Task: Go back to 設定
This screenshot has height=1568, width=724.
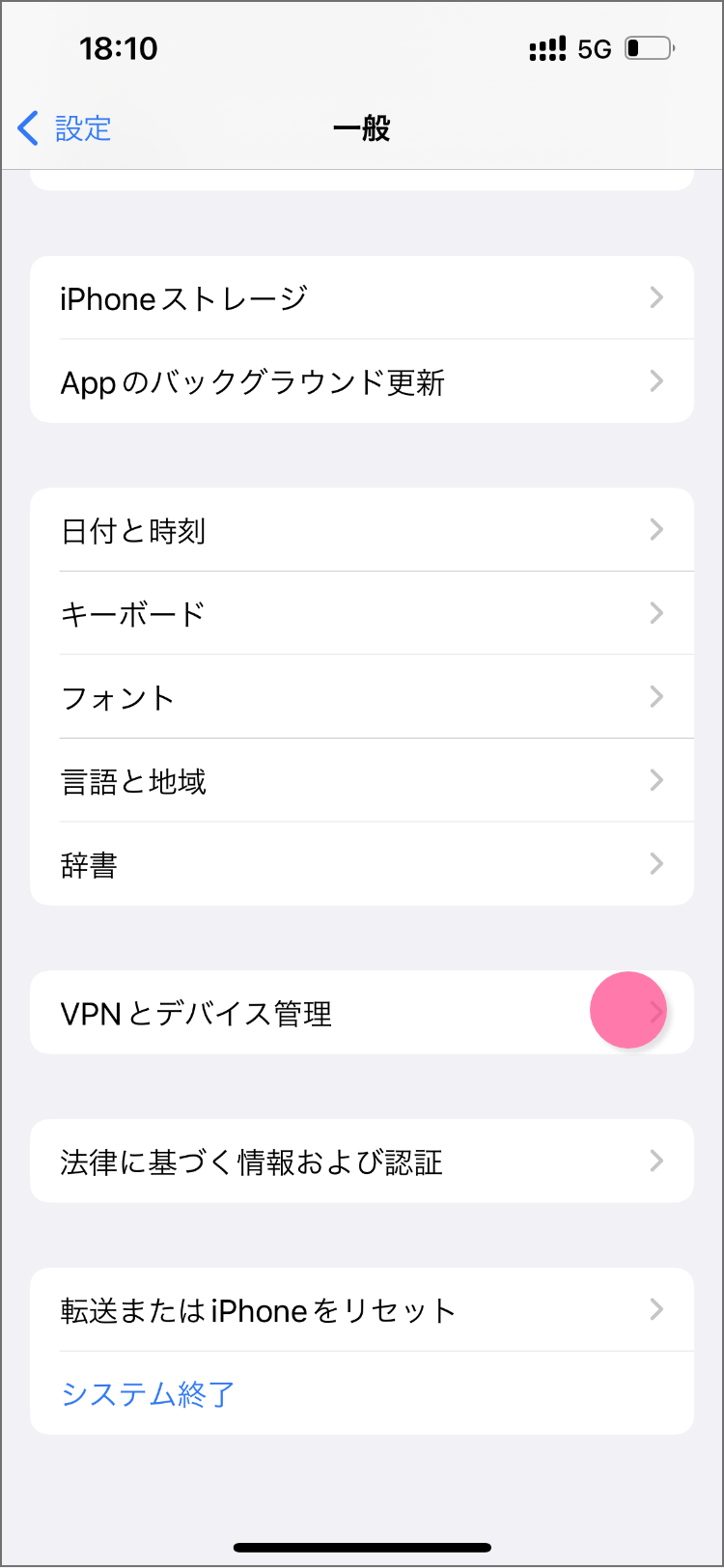Action: tap(66, 128)
